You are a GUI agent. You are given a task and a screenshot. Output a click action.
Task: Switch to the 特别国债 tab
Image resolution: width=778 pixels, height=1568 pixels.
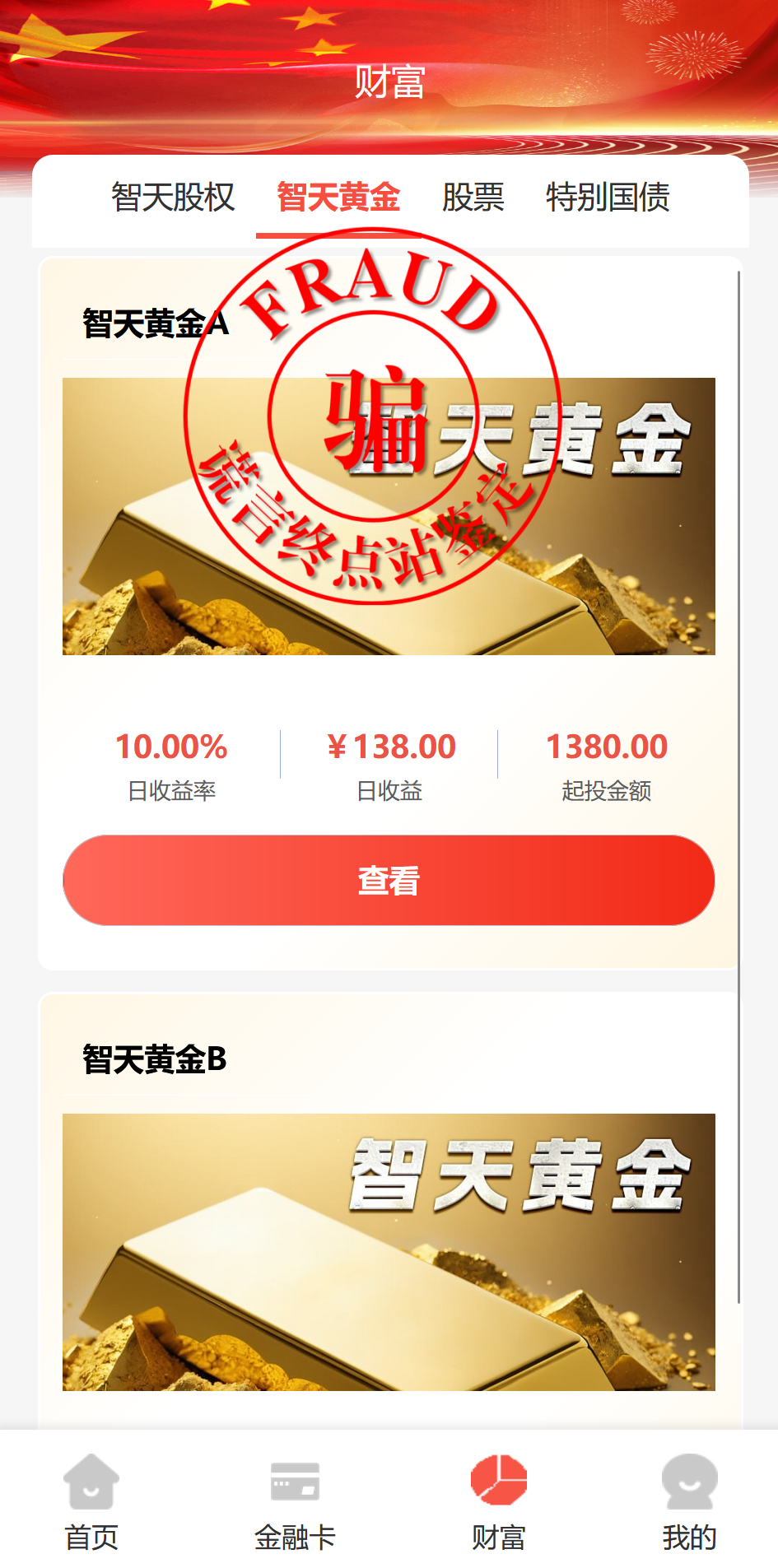(x=608, y=198)
